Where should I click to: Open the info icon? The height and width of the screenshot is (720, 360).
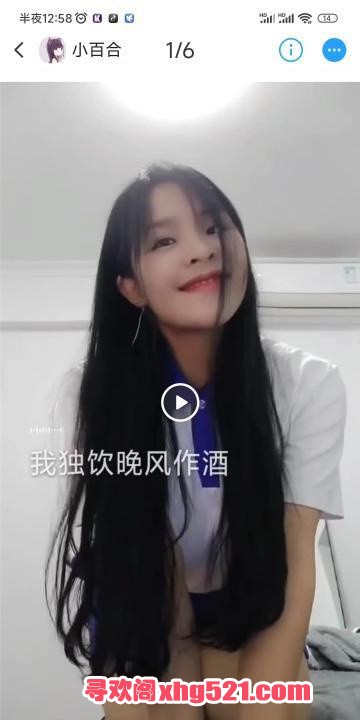click(x=291, y=50)
